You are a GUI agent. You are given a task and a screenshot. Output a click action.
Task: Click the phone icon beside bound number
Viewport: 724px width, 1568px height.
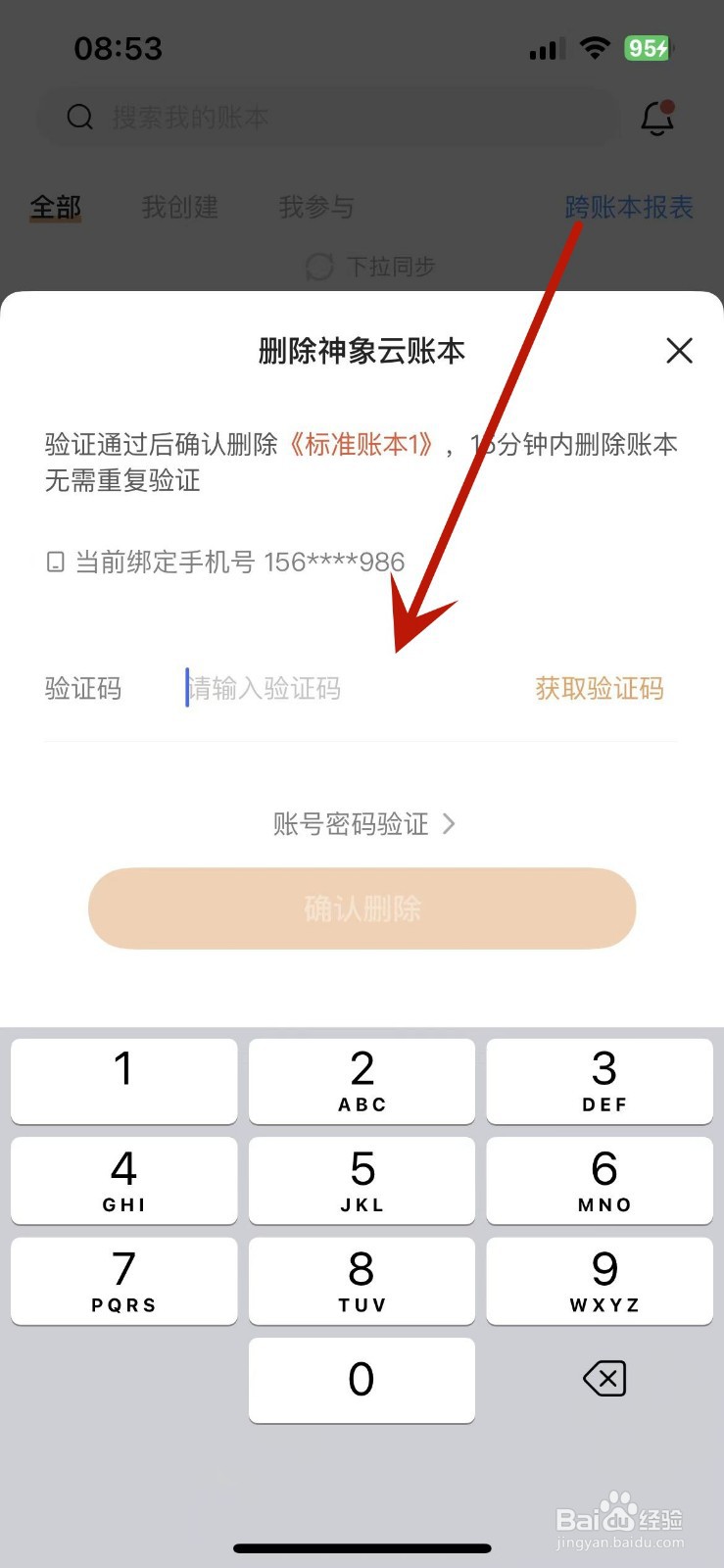point(55,562)
